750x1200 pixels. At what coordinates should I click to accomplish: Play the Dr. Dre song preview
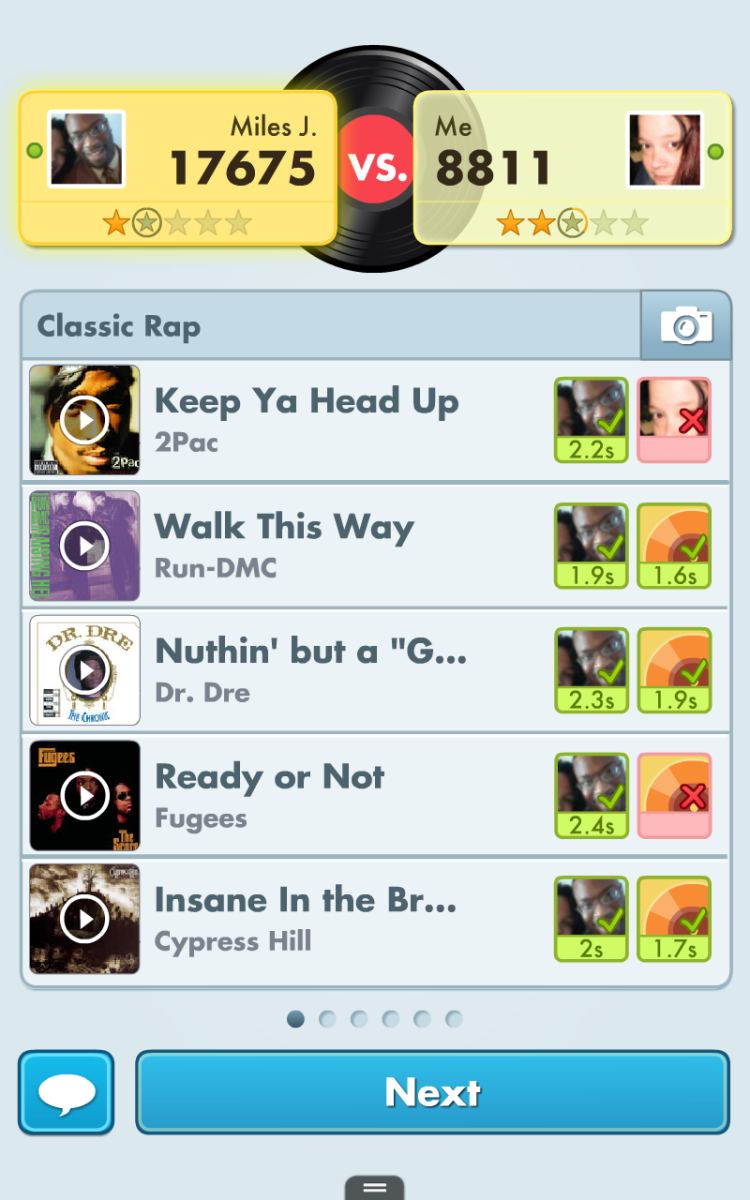84,670
